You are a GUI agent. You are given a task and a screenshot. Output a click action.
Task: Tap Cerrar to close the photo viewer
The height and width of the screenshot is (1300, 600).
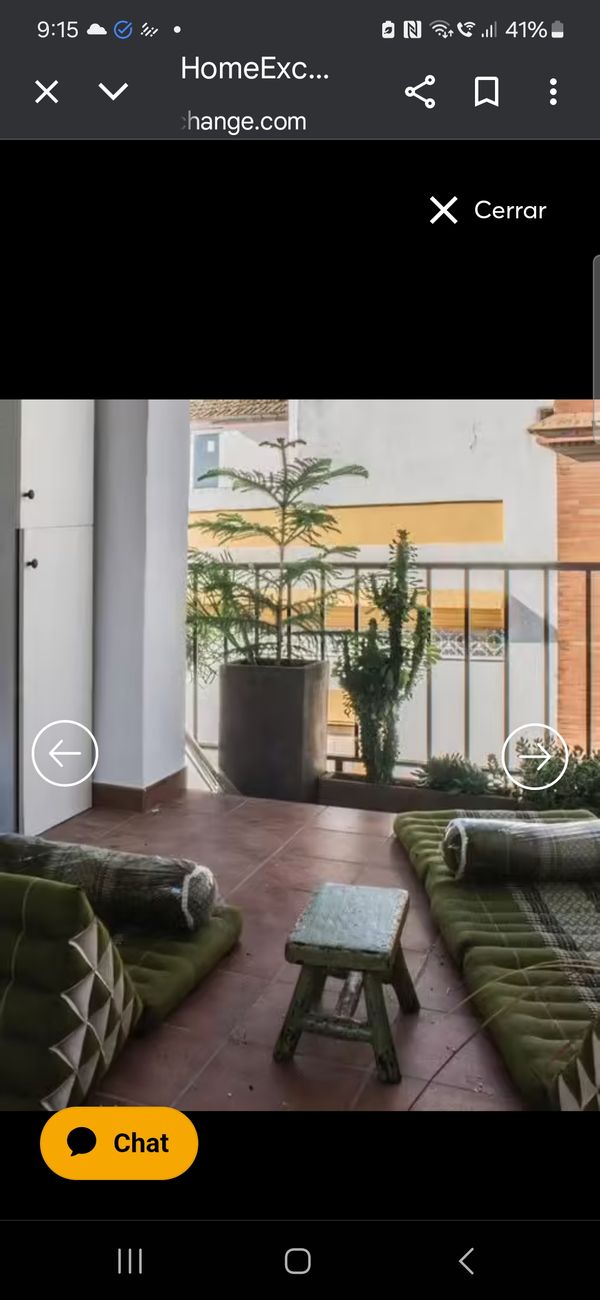click(488, 210)
